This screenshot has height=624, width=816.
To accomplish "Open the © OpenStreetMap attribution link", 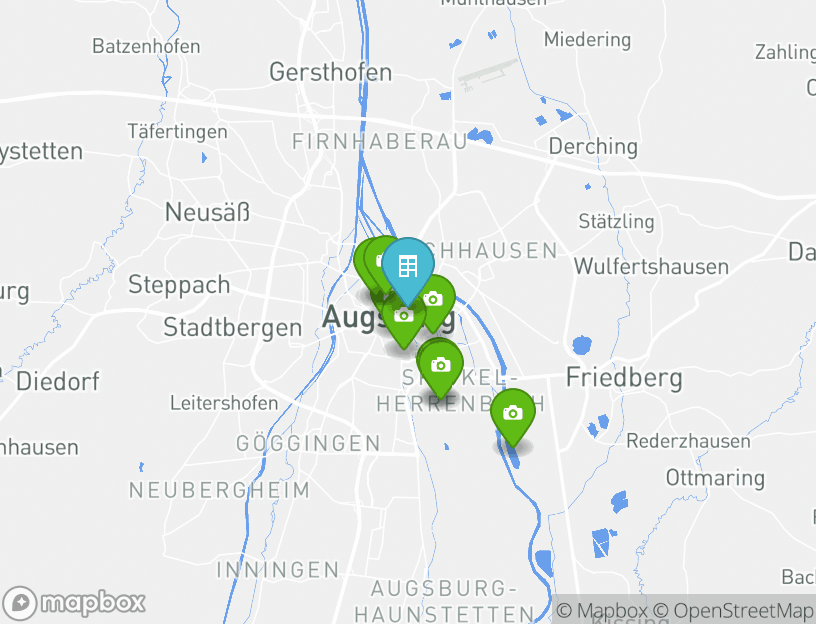I will coord(732,610).
